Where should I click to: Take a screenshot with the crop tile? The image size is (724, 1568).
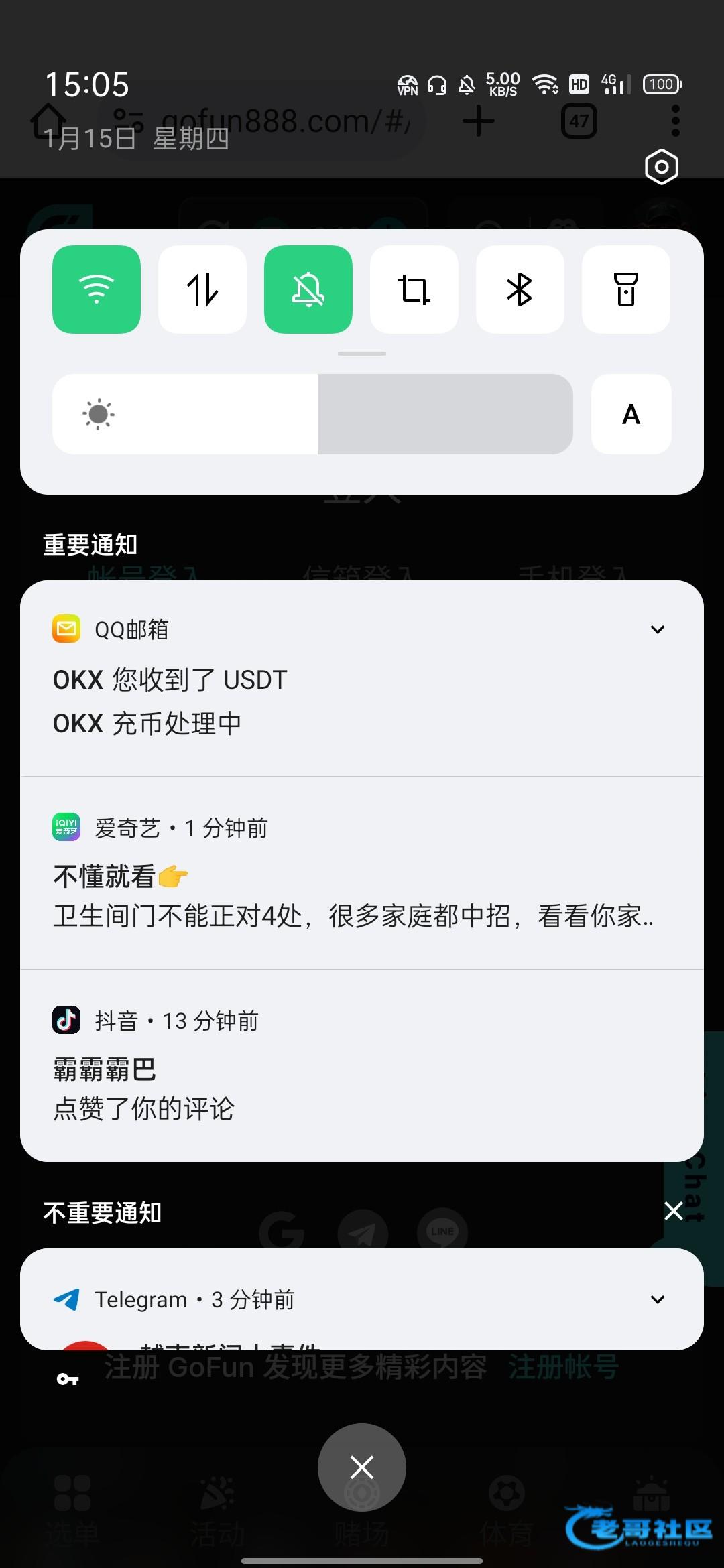pyautogui.click(x=414, y=289)
